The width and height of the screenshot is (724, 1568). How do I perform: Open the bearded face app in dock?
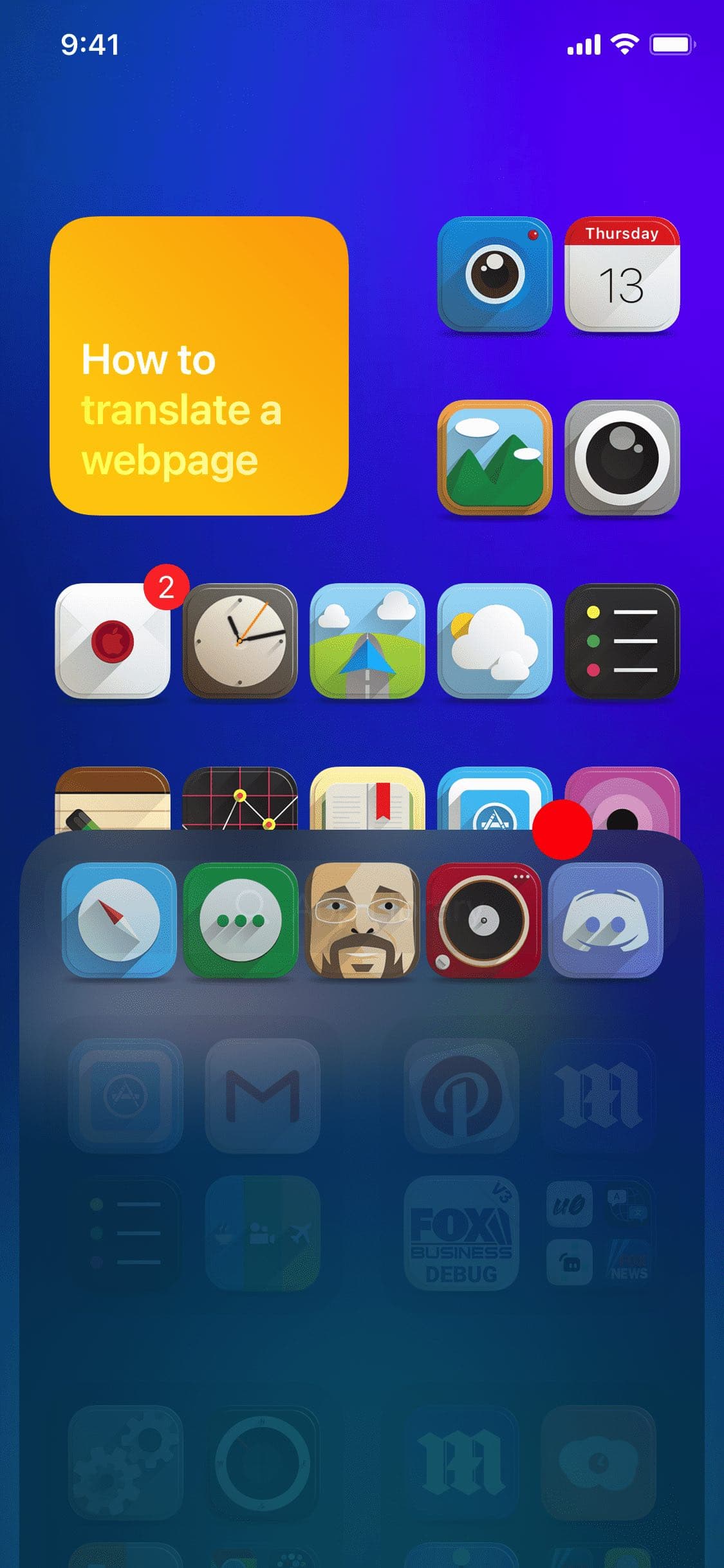pyautogui.click(x=362, y=920)
